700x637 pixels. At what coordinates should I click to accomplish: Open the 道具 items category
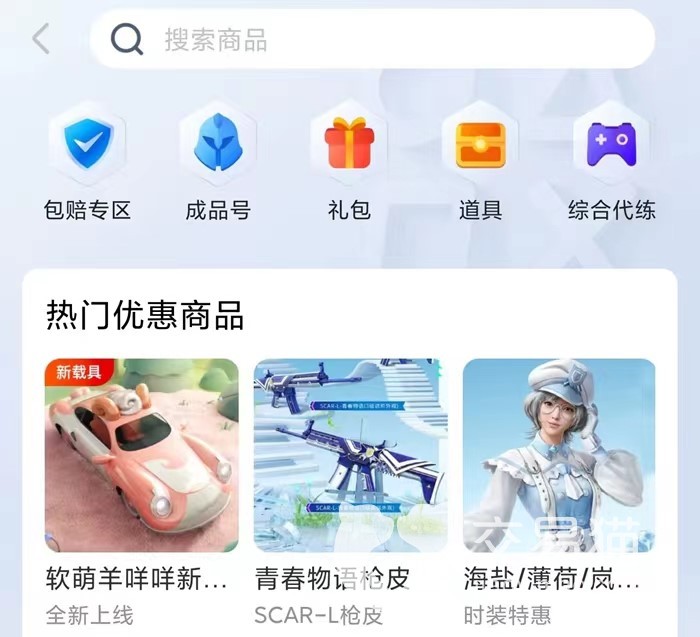pos(480,163)
